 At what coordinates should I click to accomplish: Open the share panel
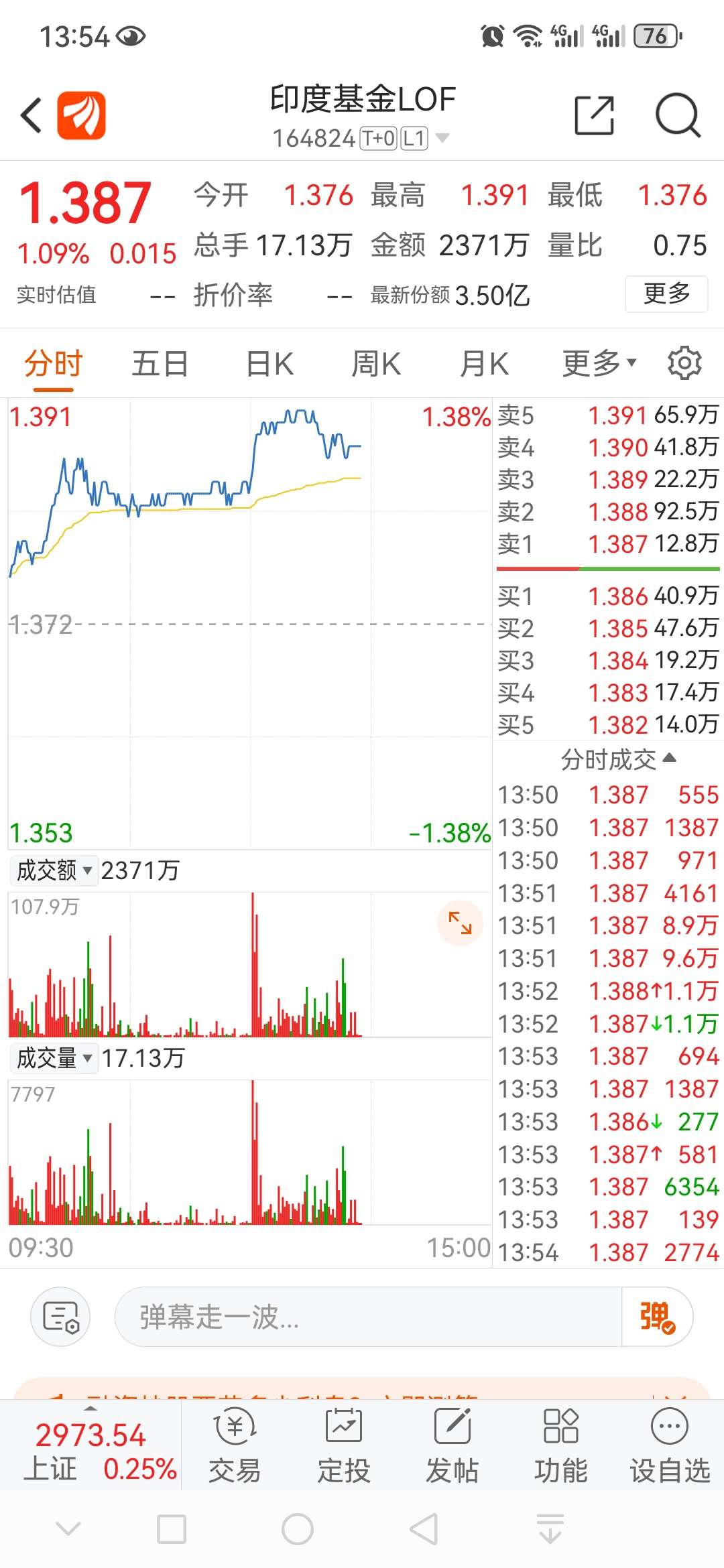click(594, 114)
